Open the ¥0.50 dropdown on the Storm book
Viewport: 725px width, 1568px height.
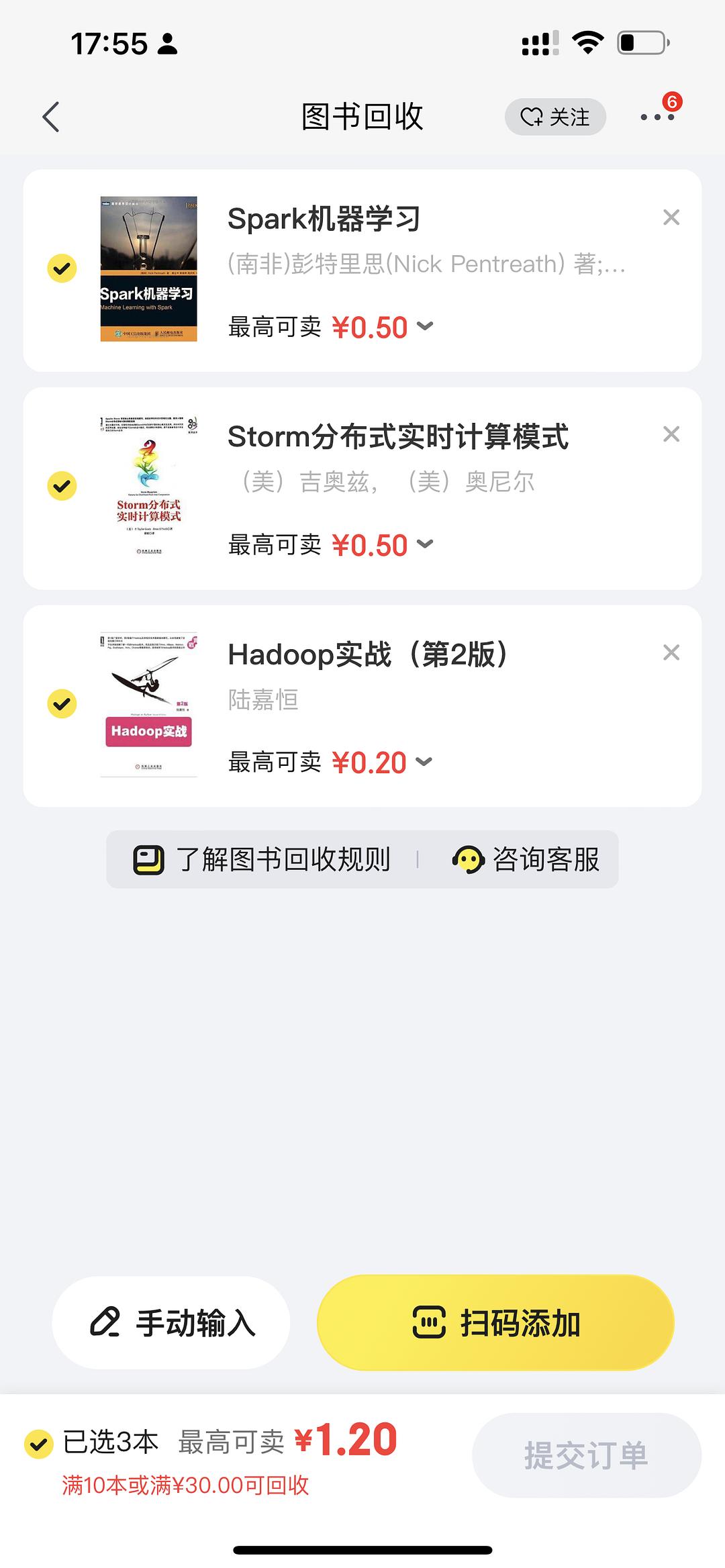(x=424, y=545)
